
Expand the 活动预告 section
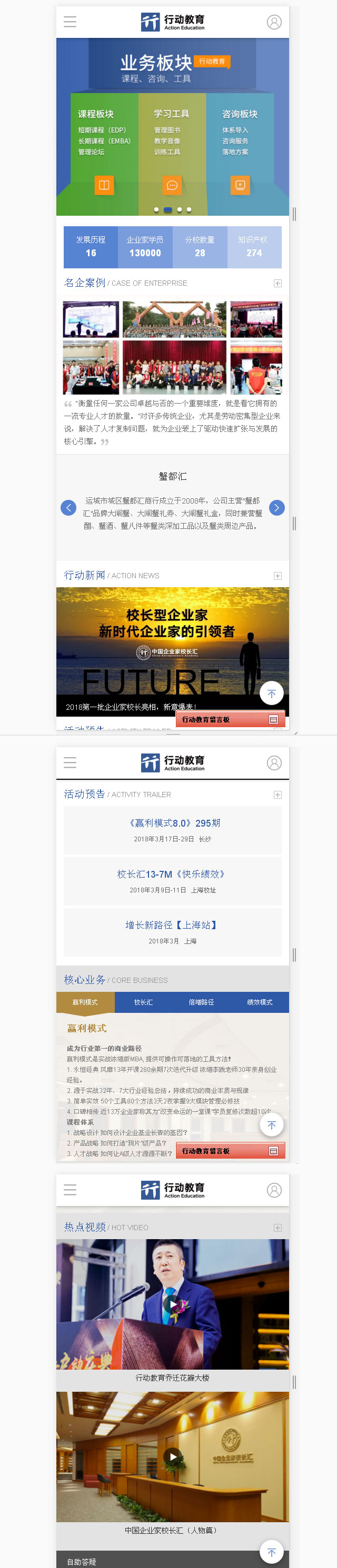[x=277, y=795]
